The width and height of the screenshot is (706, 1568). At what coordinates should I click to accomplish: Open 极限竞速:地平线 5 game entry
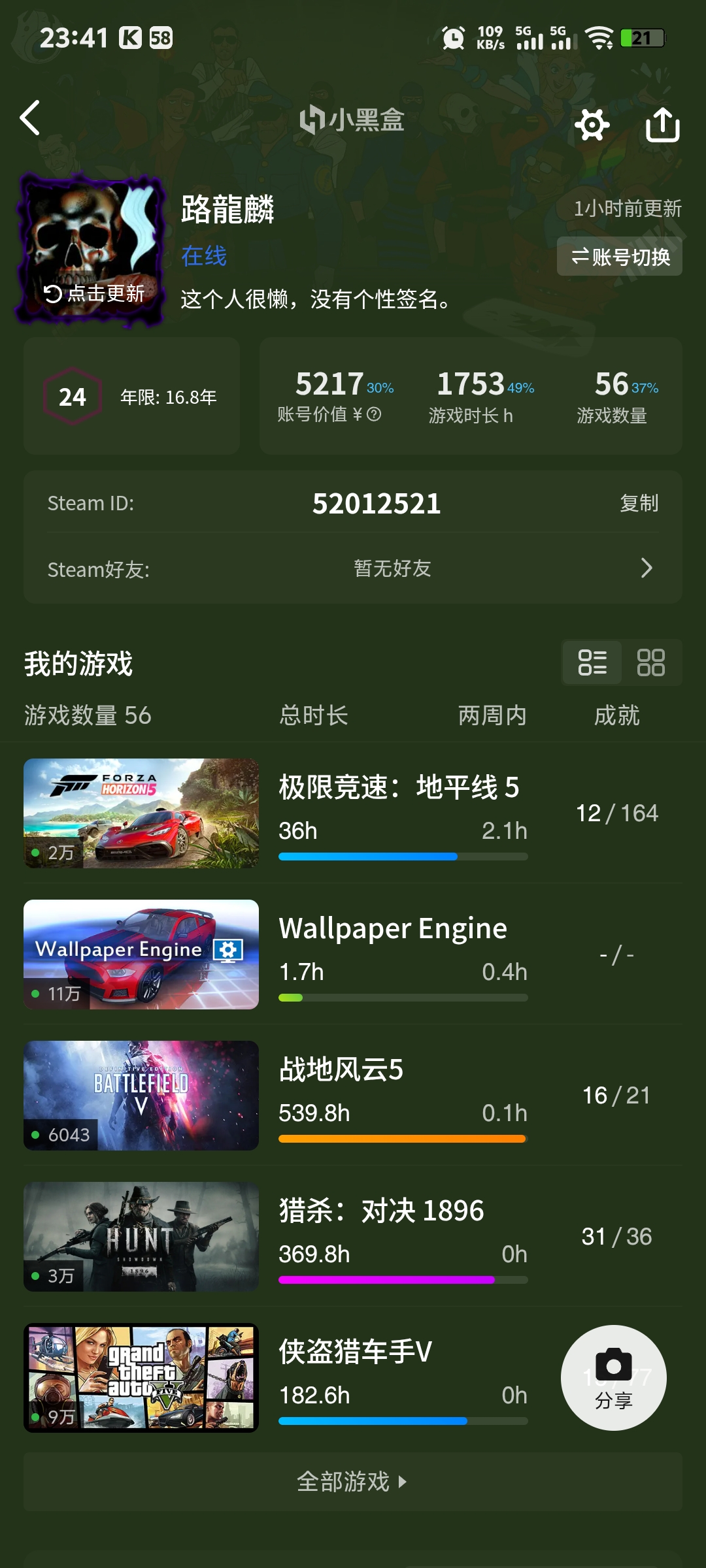[353, 813]
